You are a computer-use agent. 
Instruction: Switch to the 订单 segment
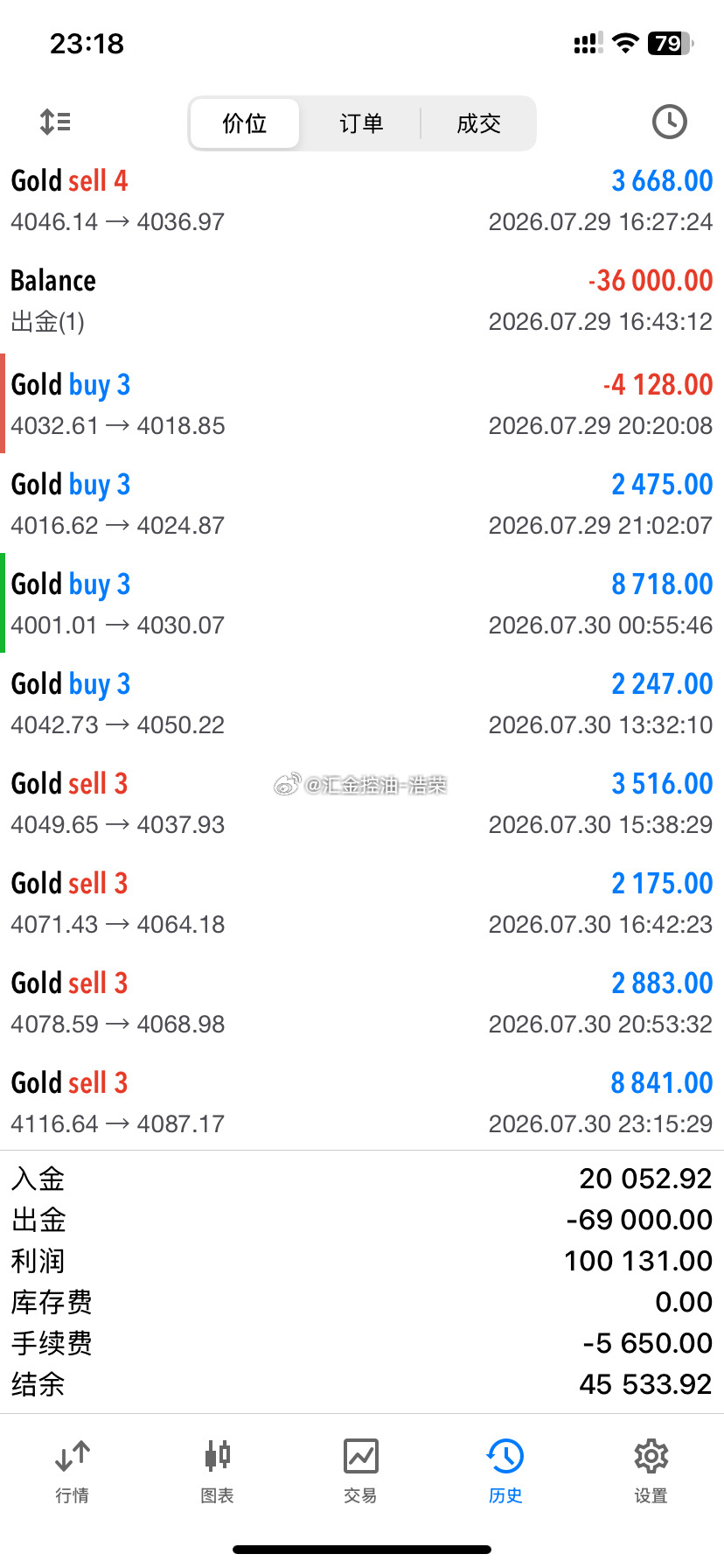(361, 123)
